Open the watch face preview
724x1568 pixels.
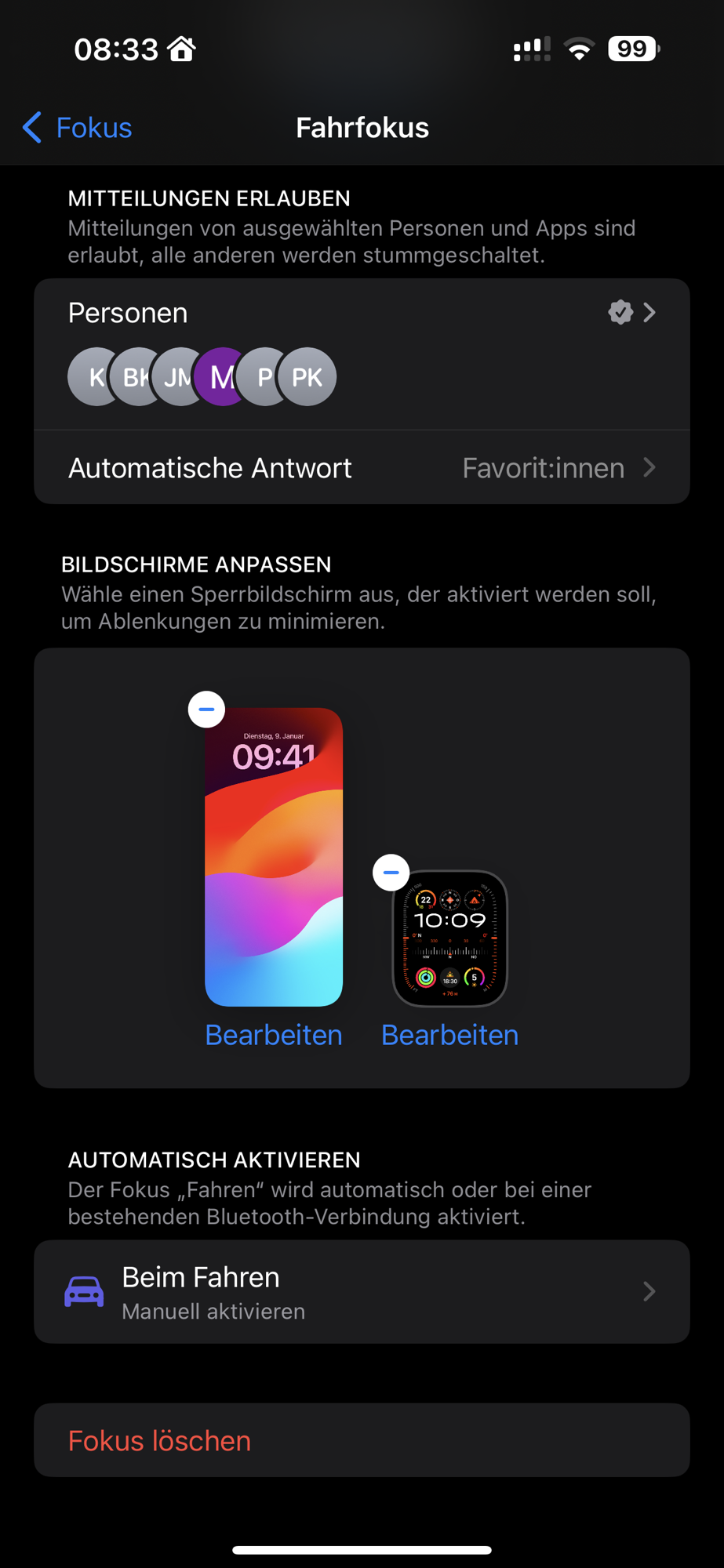(449, 938)
